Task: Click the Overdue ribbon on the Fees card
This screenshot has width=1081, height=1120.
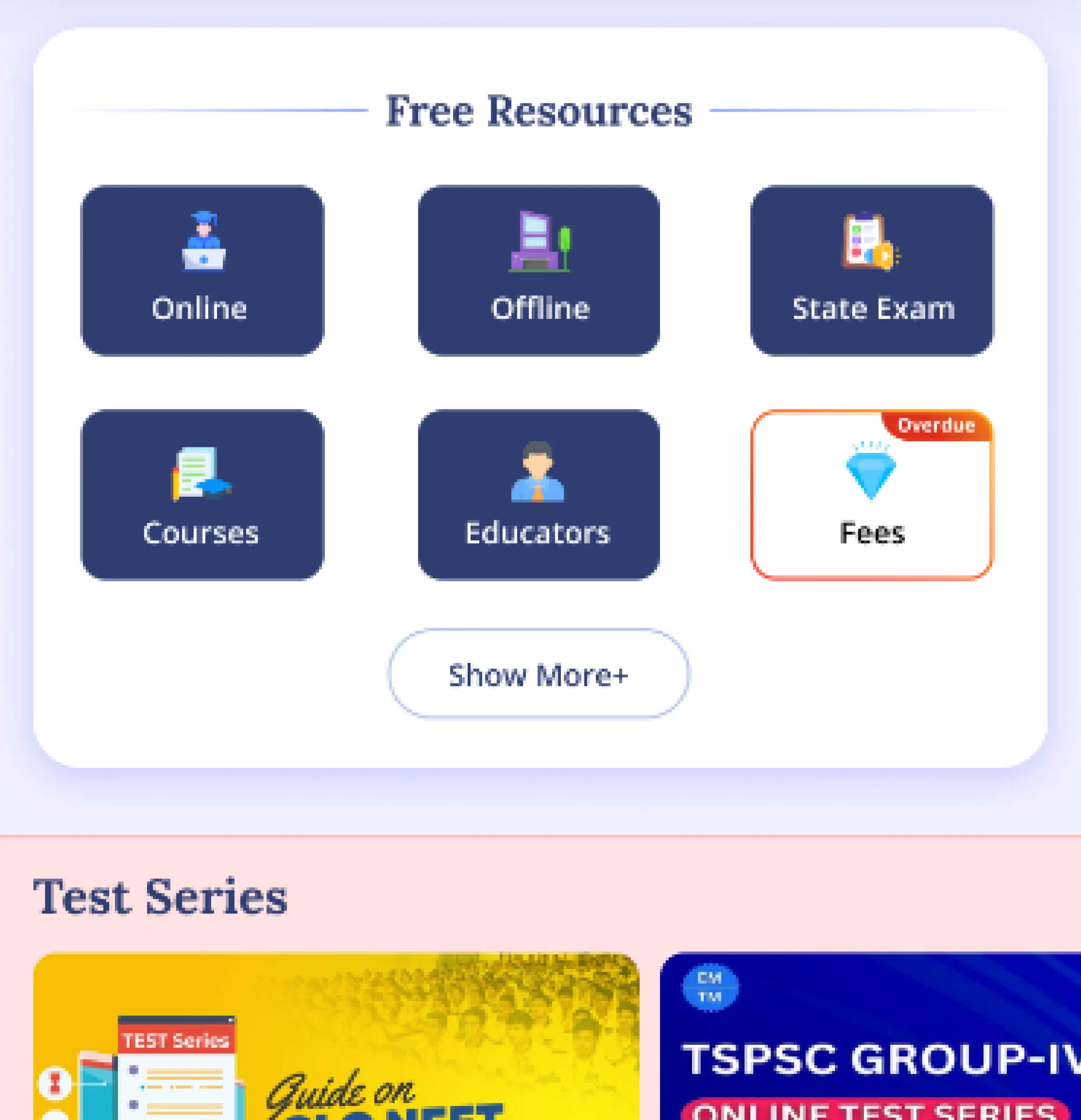Action: point(935,424)
